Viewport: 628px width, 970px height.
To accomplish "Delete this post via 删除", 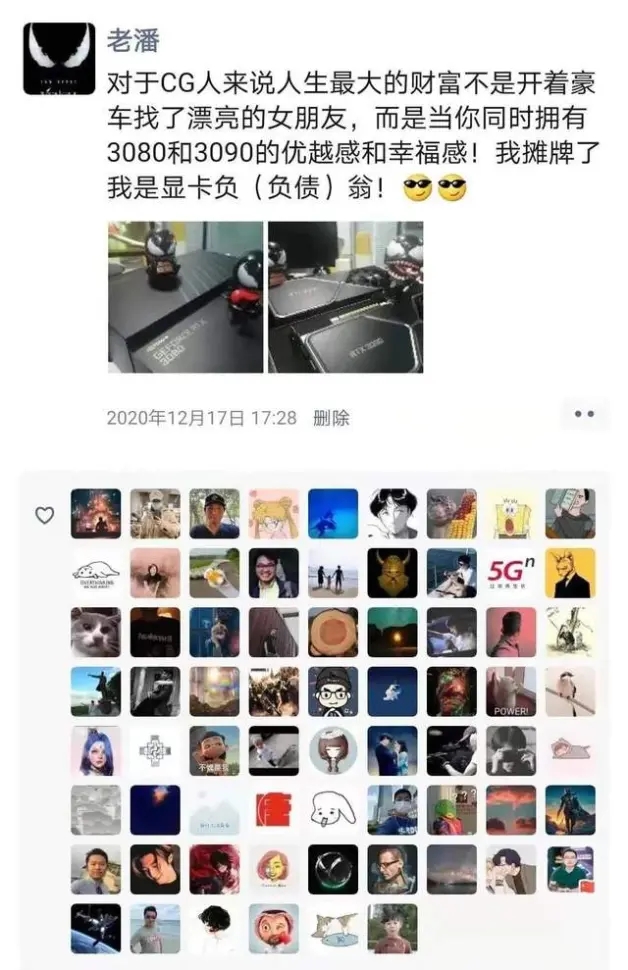I will click(x=331, y=418).
